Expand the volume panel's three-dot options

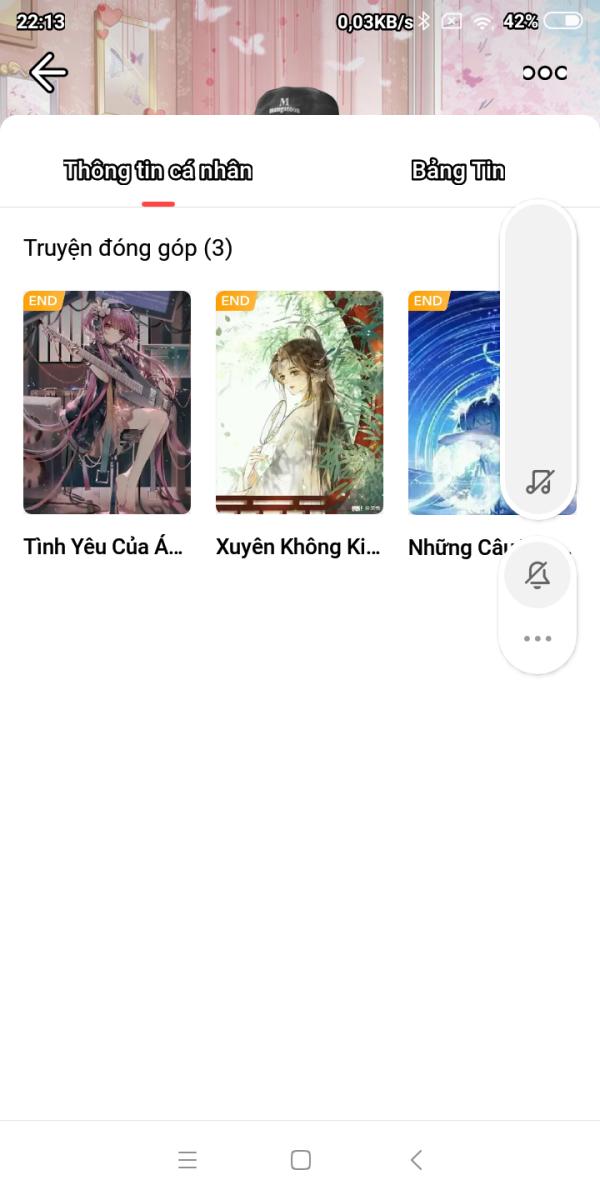[x=538, y=638]
